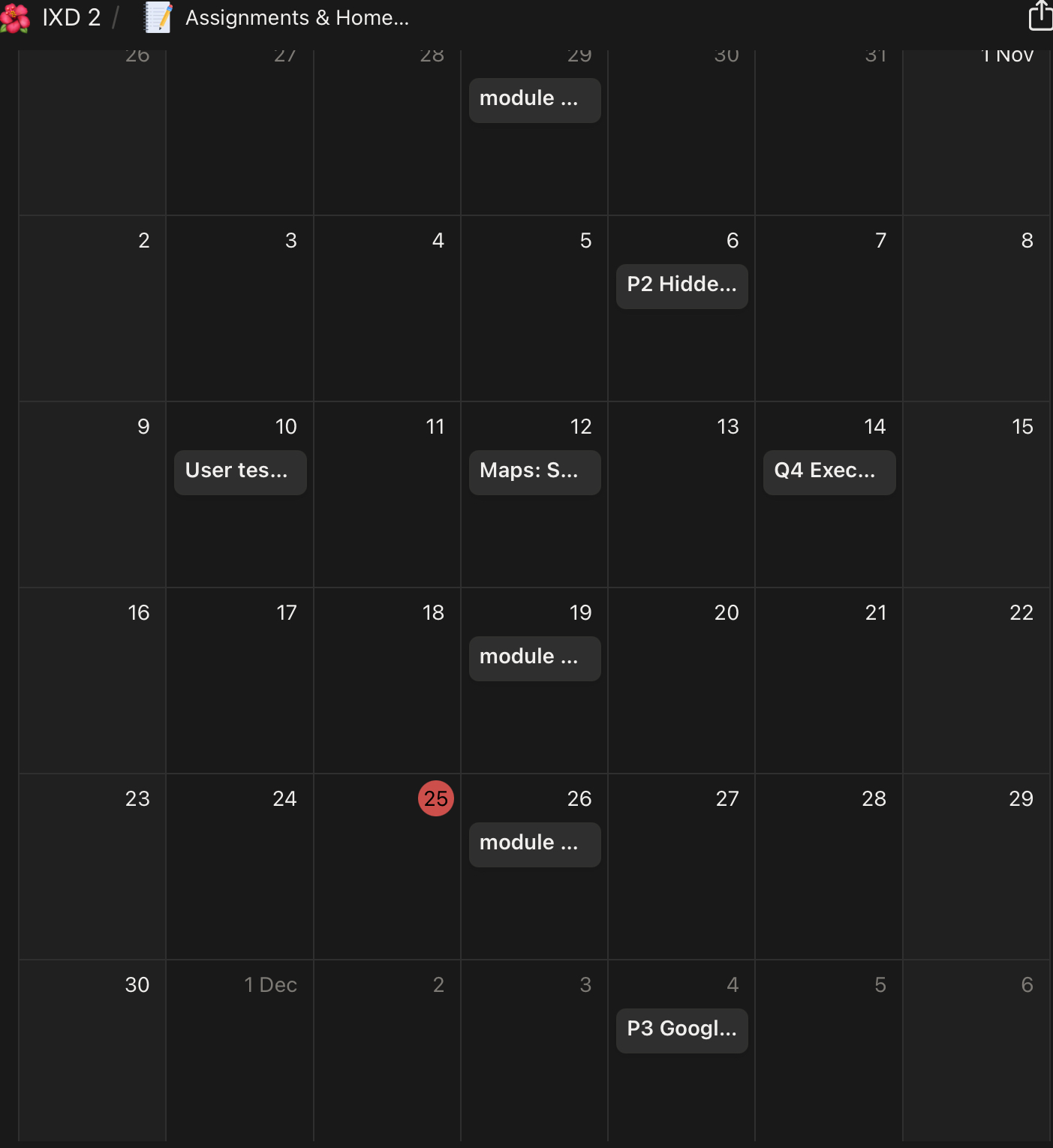Open module event on October 29
This screenshot has width=1053, height=1148.
click(534, 100)
